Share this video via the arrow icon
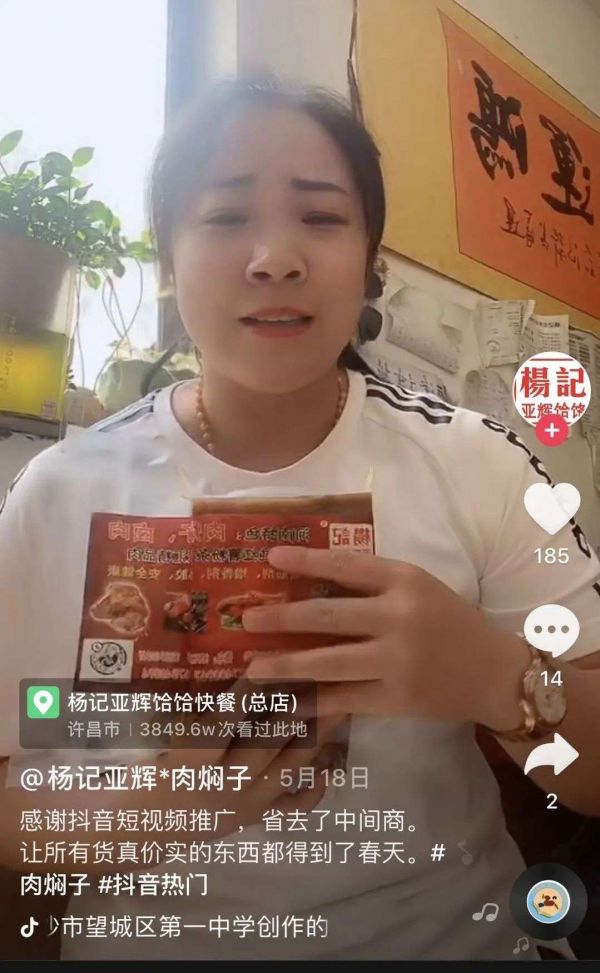The width and height of the screenshot is (600, 973). (x=551, y=756)
